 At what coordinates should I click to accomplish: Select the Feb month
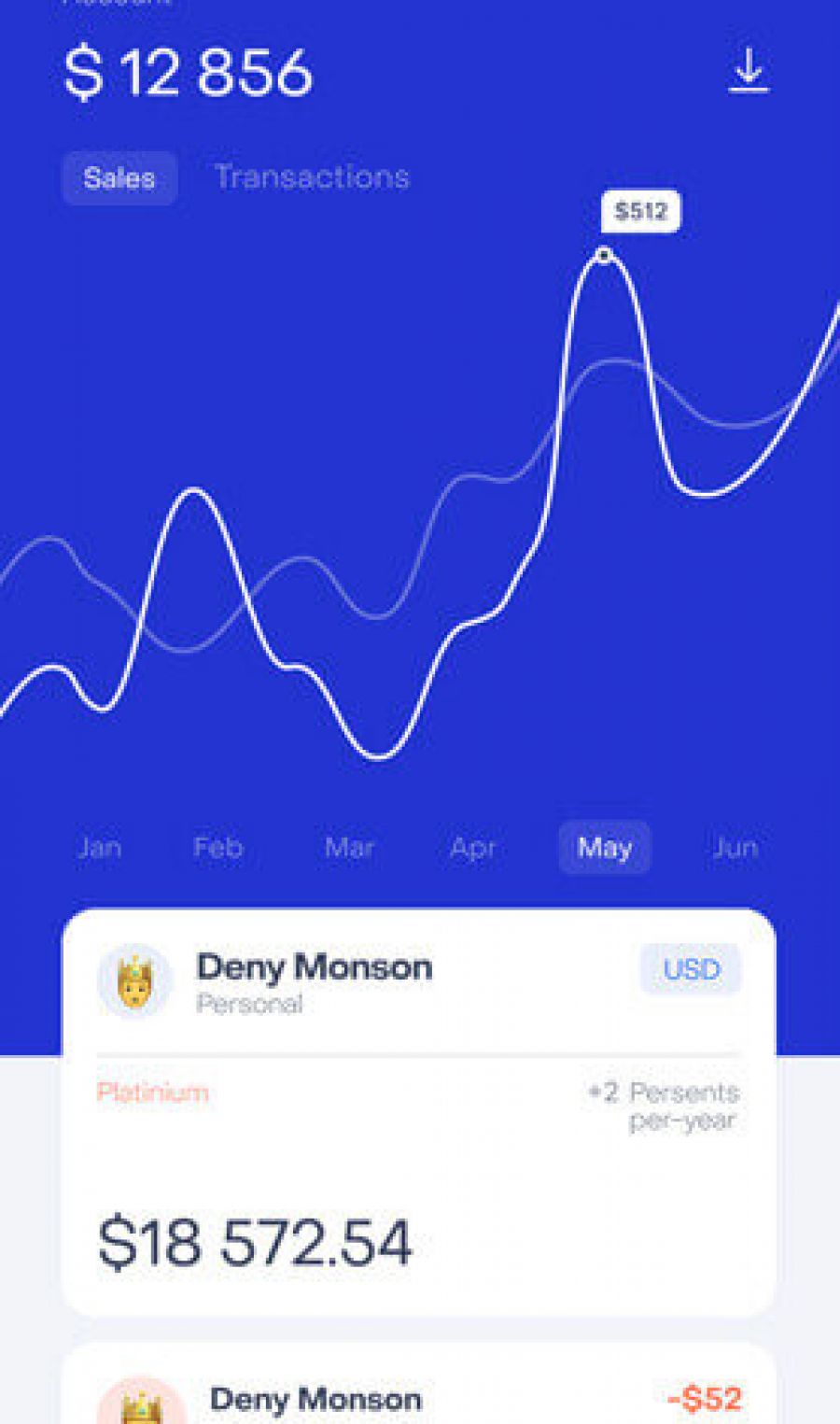217,847
